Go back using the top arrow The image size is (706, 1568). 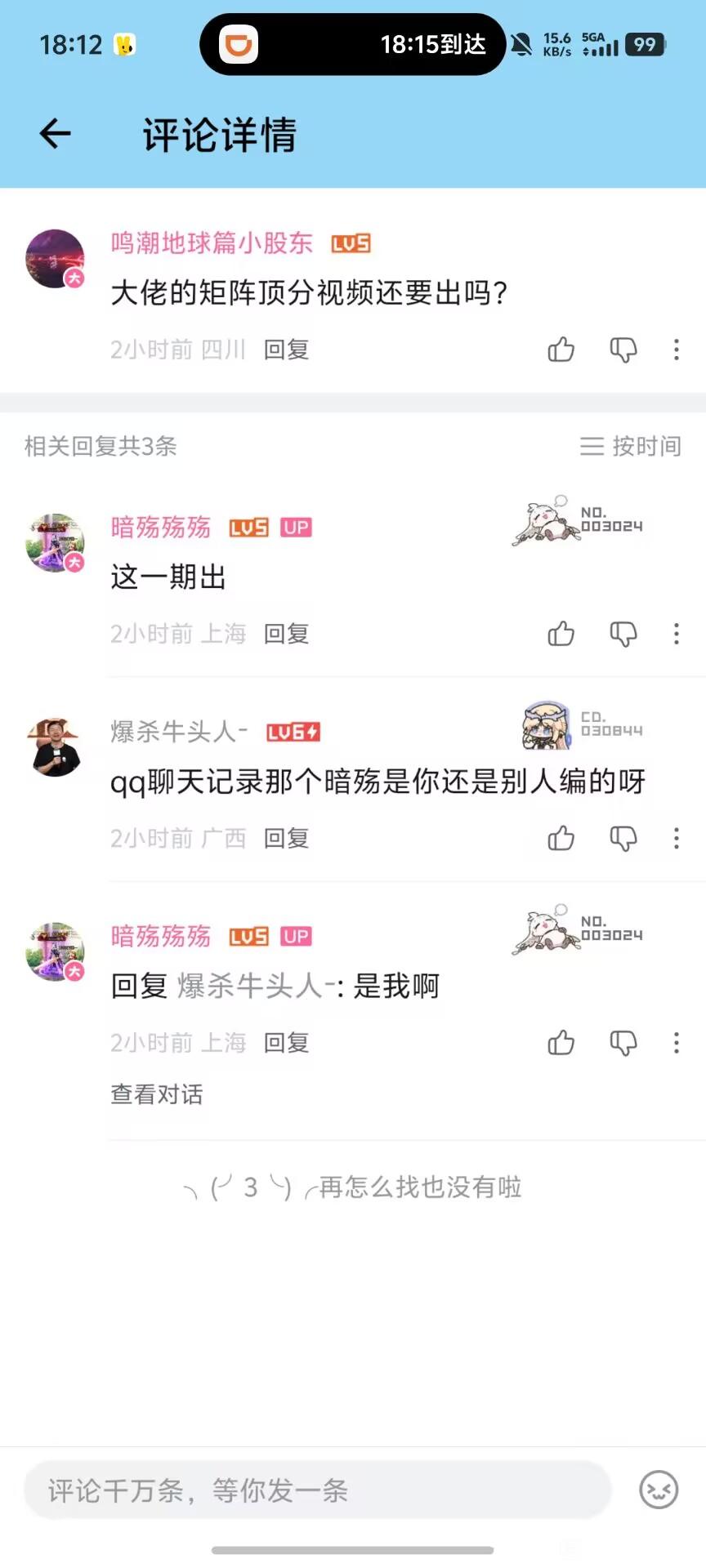point(55,134)
